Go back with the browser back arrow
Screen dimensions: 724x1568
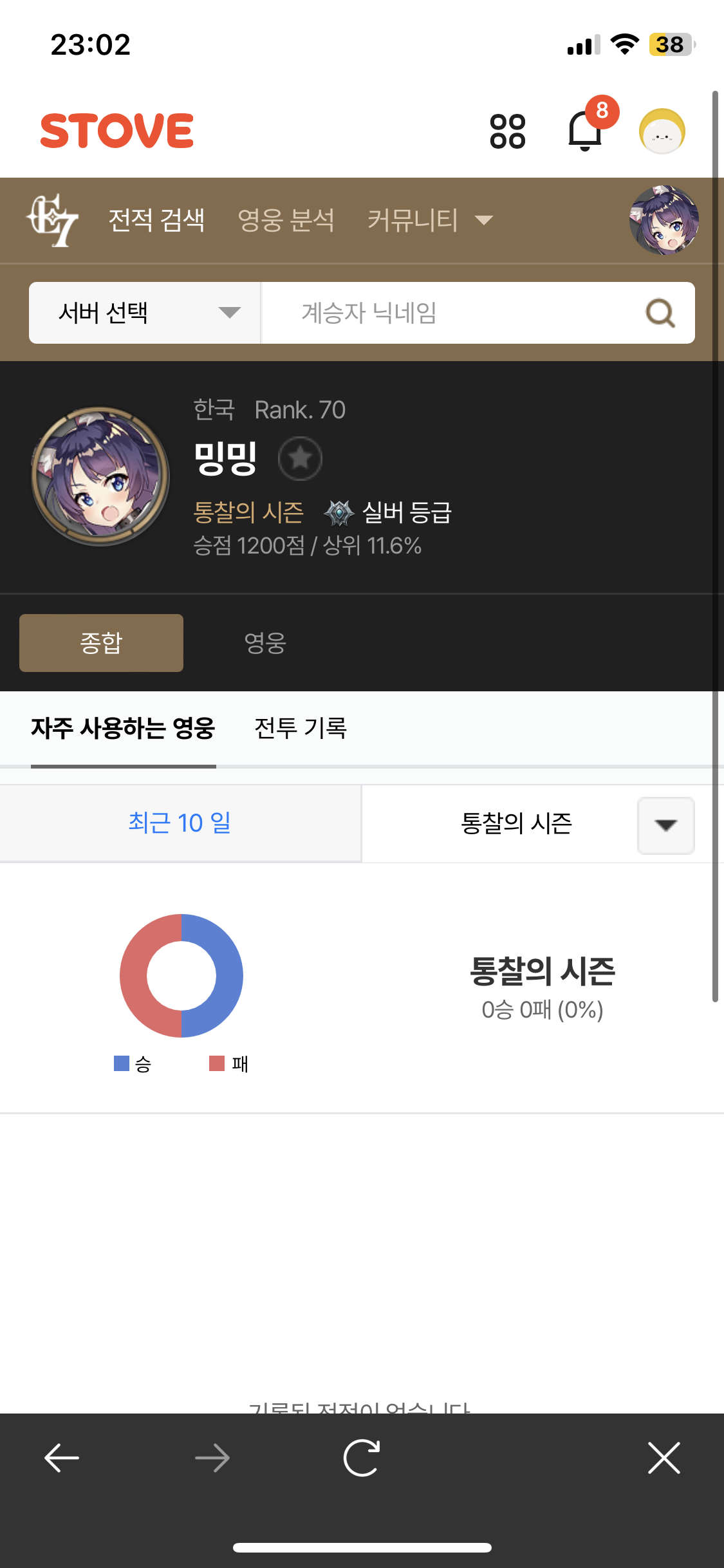62,1458
